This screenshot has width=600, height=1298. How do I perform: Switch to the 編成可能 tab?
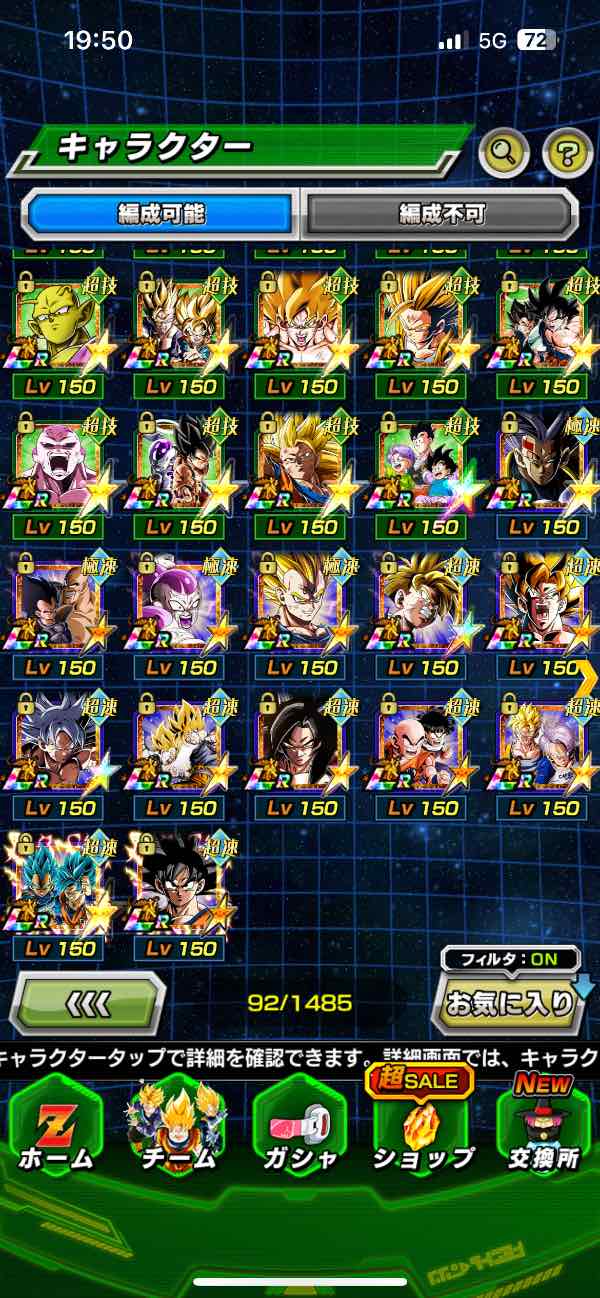[x=161, y=213]
